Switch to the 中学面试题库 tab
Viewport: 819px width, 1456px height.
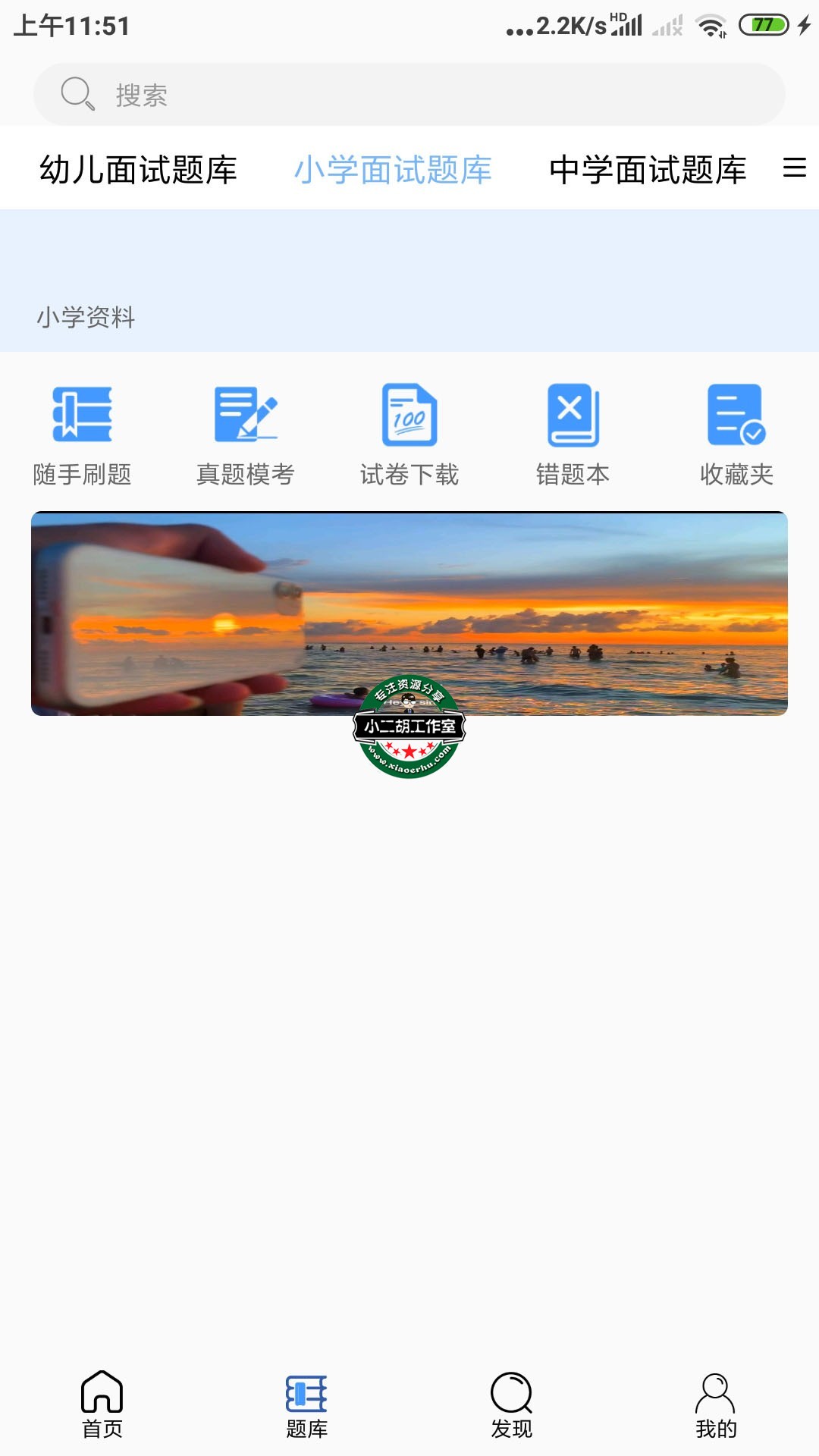[648, 170]
